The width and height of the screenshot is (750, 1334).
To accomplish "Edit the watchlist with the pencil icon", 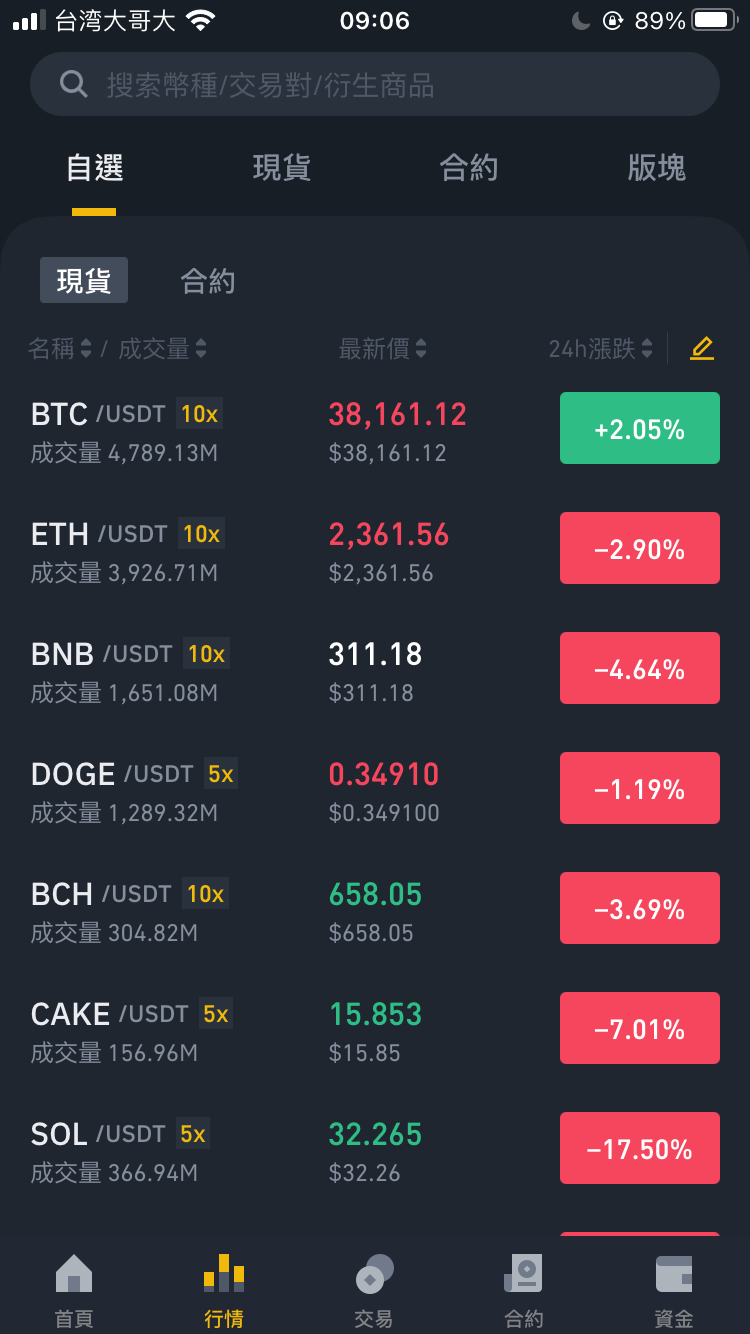I will coord(702,348).
